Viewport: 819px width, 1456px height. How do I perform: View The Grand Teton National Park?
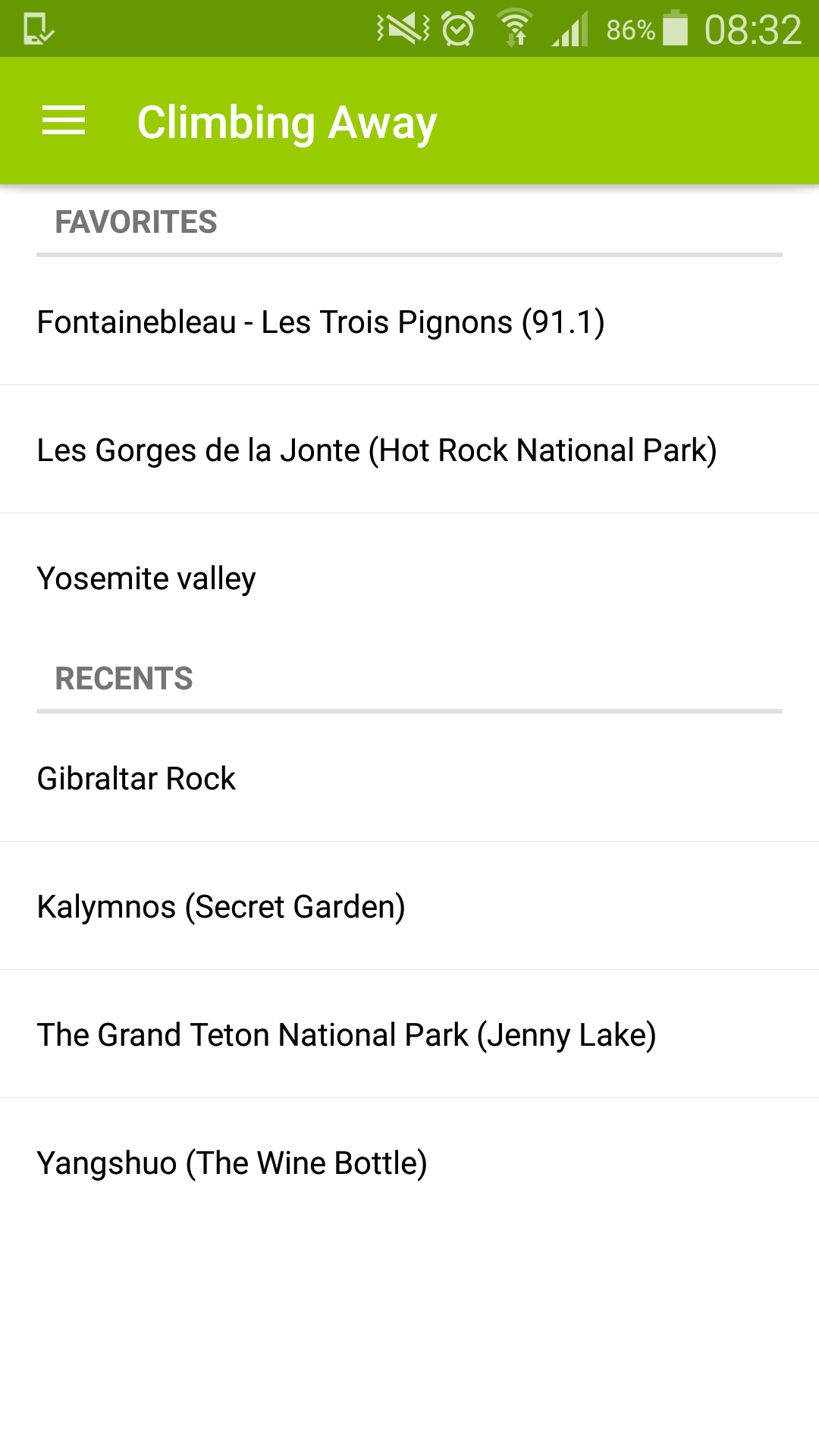point(346,1035)
